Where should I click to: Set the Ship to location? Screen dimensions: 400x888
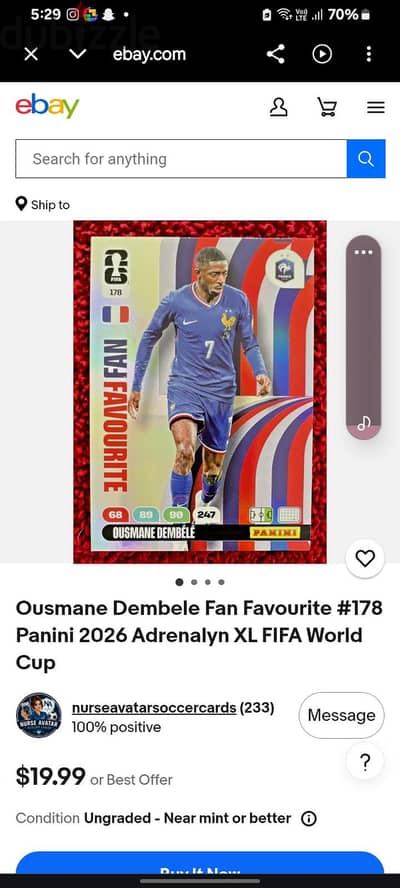(43, 204)
